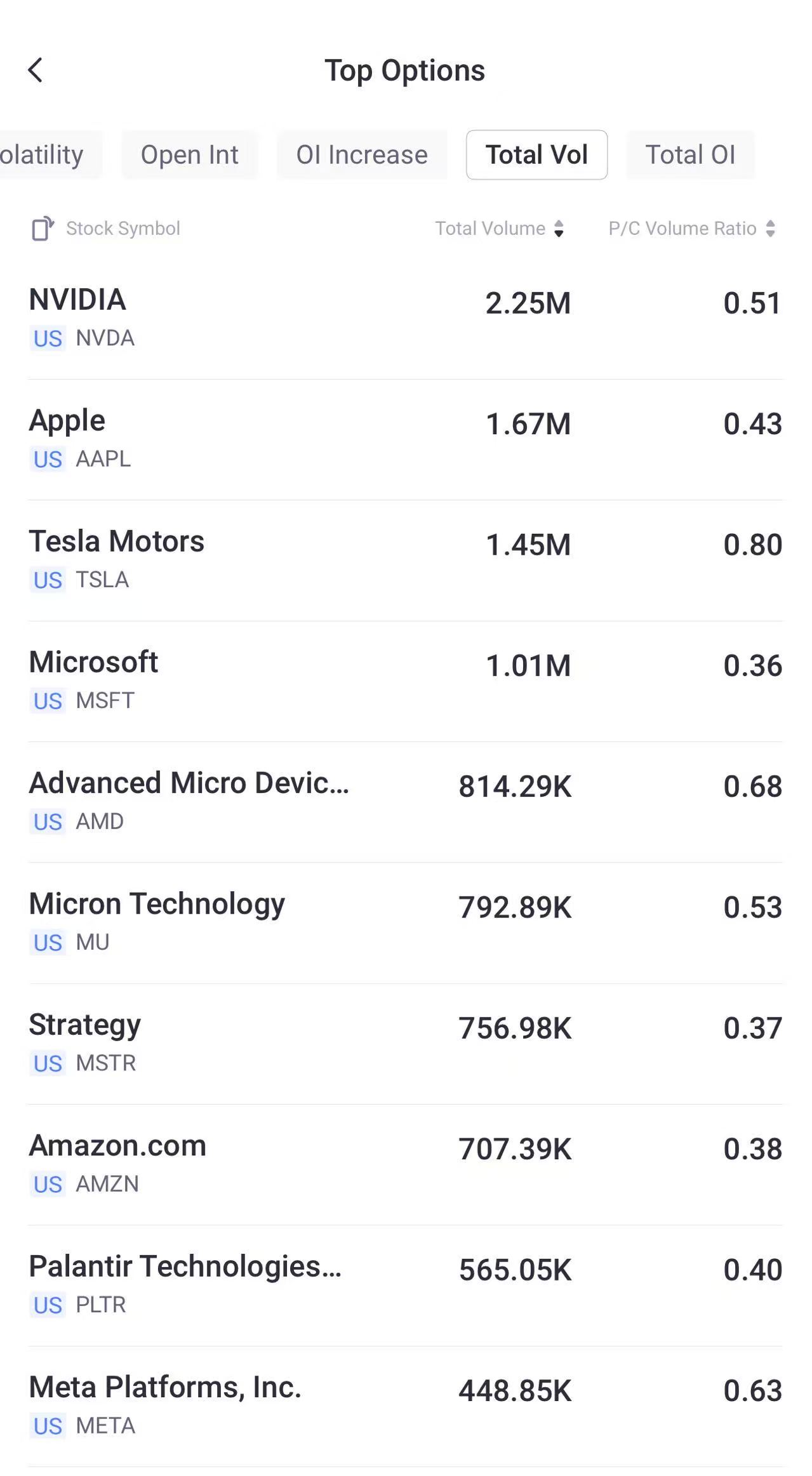812x1476 pixels.
Task: Navigate back with the back arrow
Action: (x=36, y=70)
